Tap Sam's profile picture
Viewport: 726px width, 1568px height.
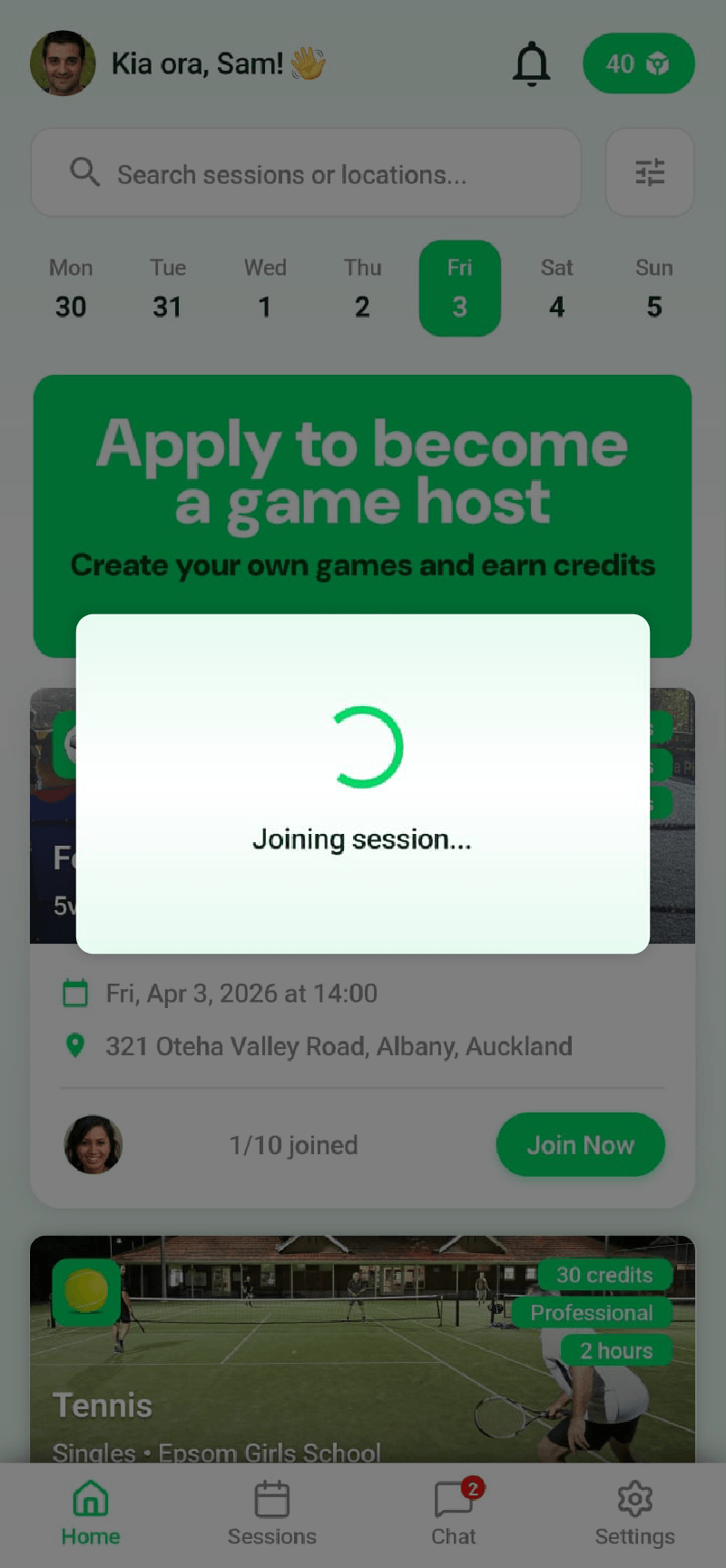click(x=63, y=64)
